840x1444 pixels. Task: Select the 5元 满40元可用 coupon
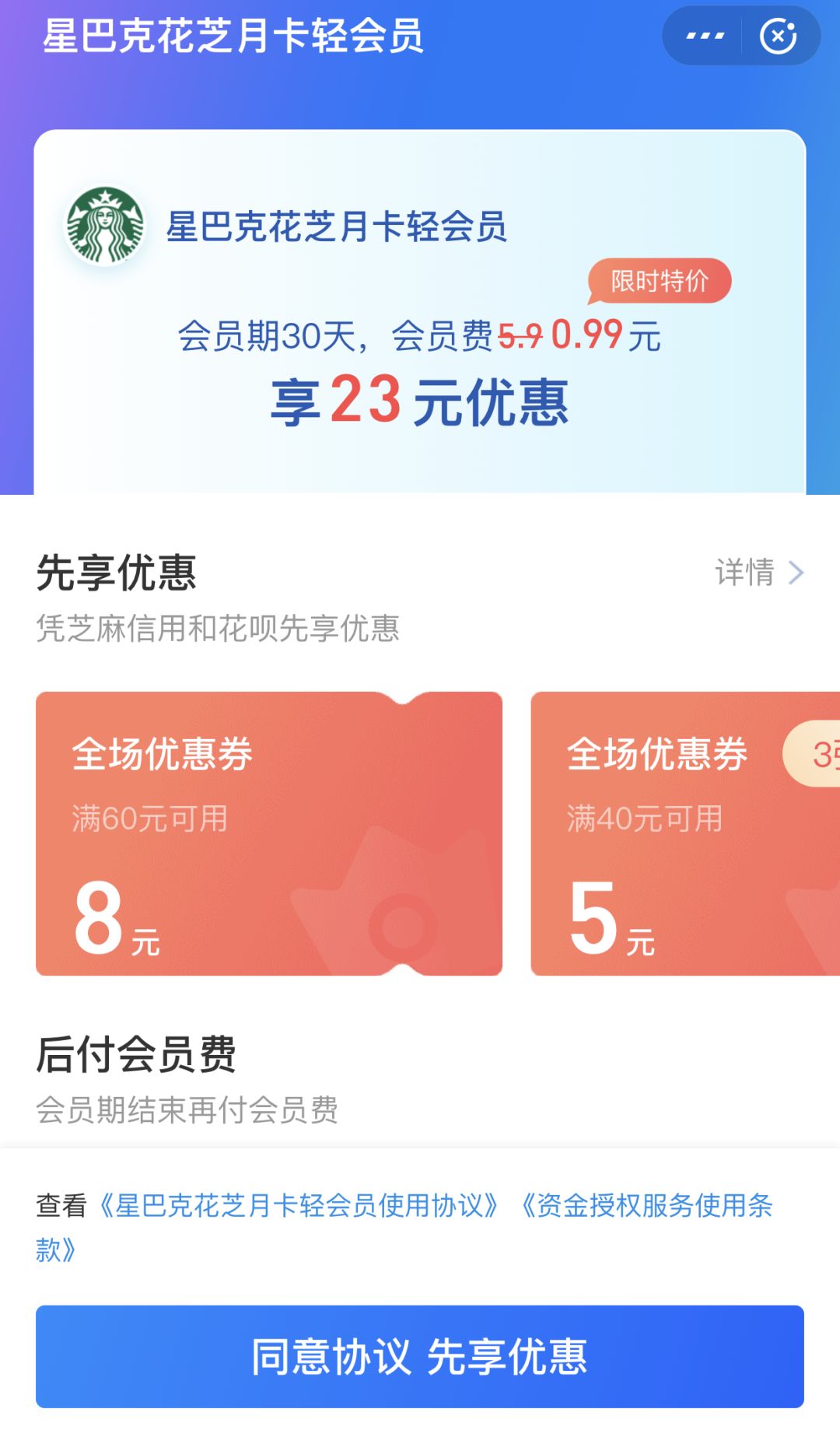(x=684, y=832)
